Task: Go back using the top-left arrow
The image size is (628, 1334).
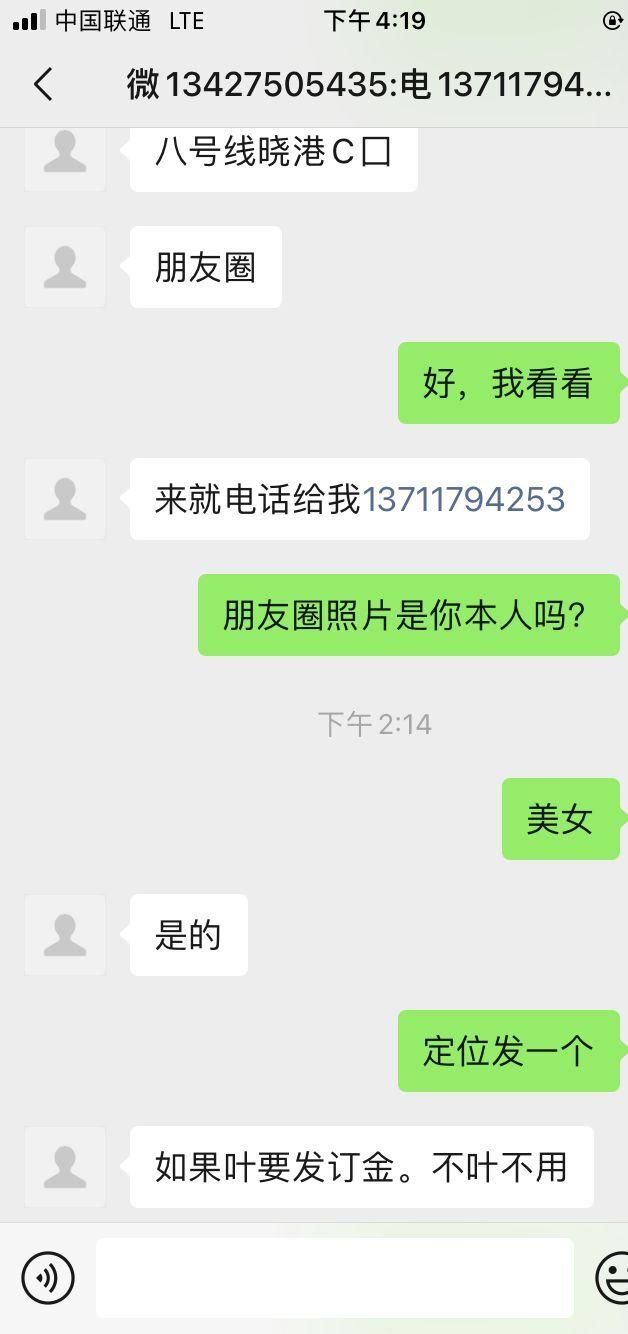Action: [x=43, y=85]
